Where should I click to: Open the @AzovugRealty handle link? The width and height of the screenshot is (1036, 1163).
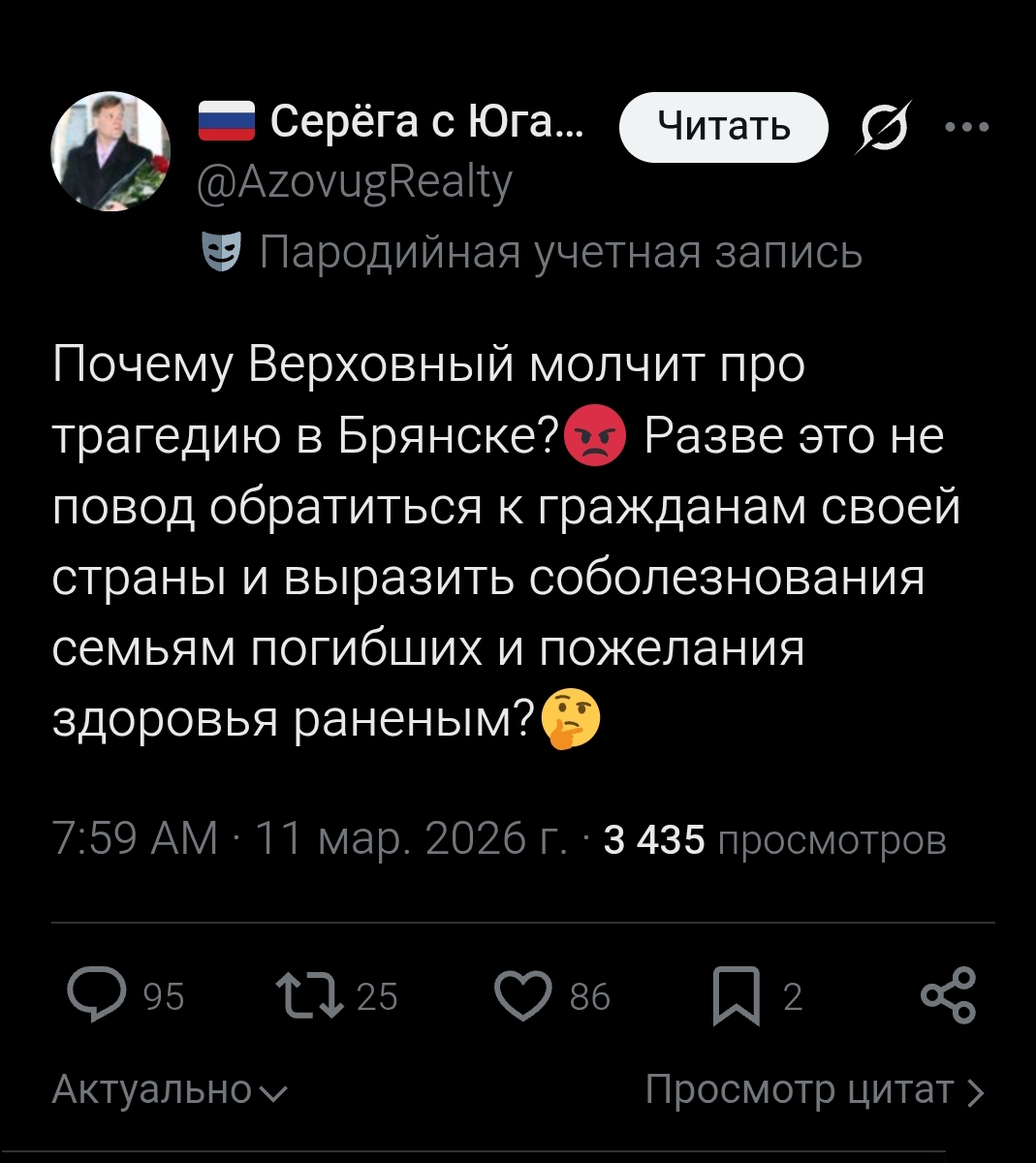355,181
